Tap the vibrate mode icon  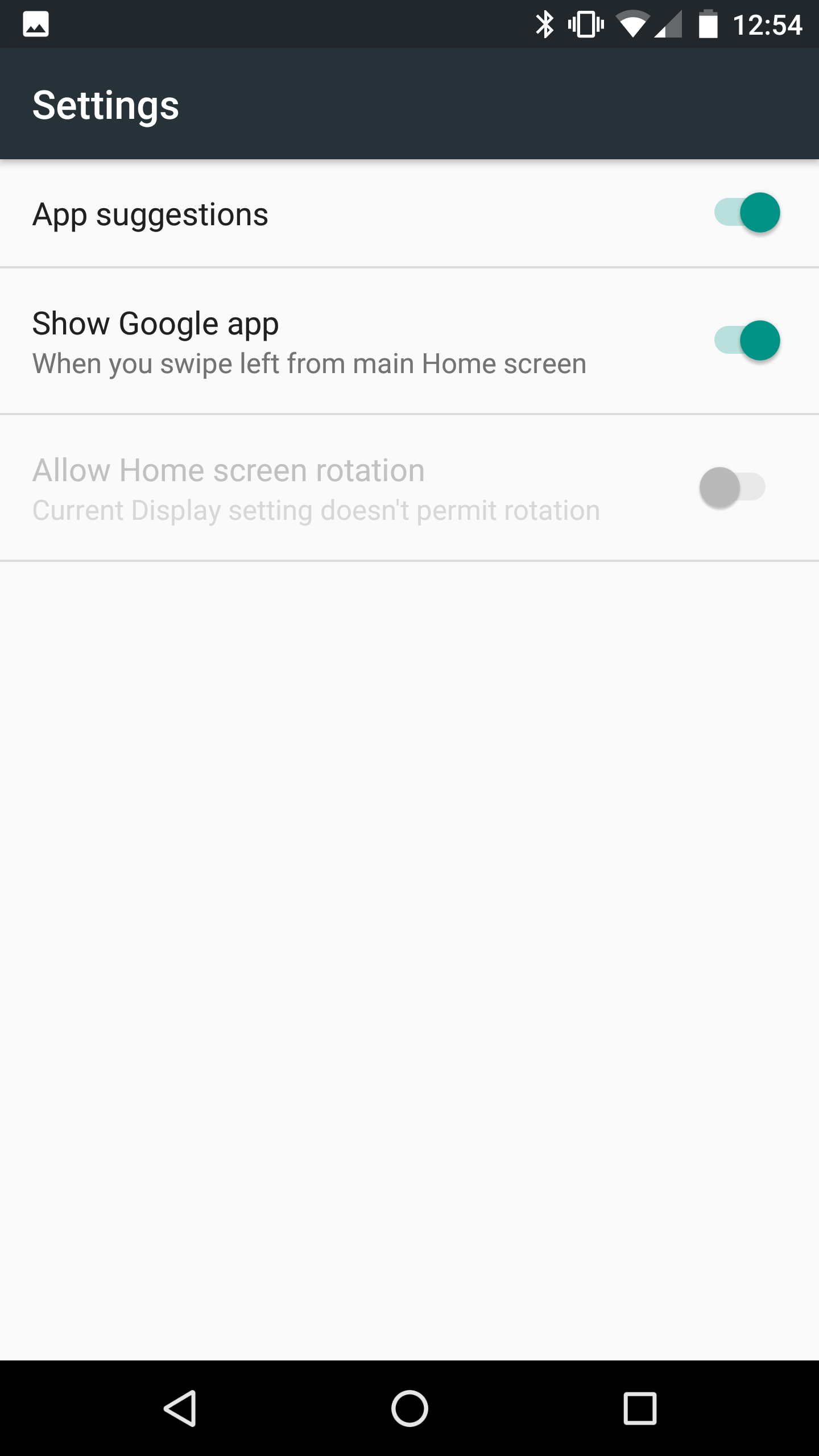(584, 24)
